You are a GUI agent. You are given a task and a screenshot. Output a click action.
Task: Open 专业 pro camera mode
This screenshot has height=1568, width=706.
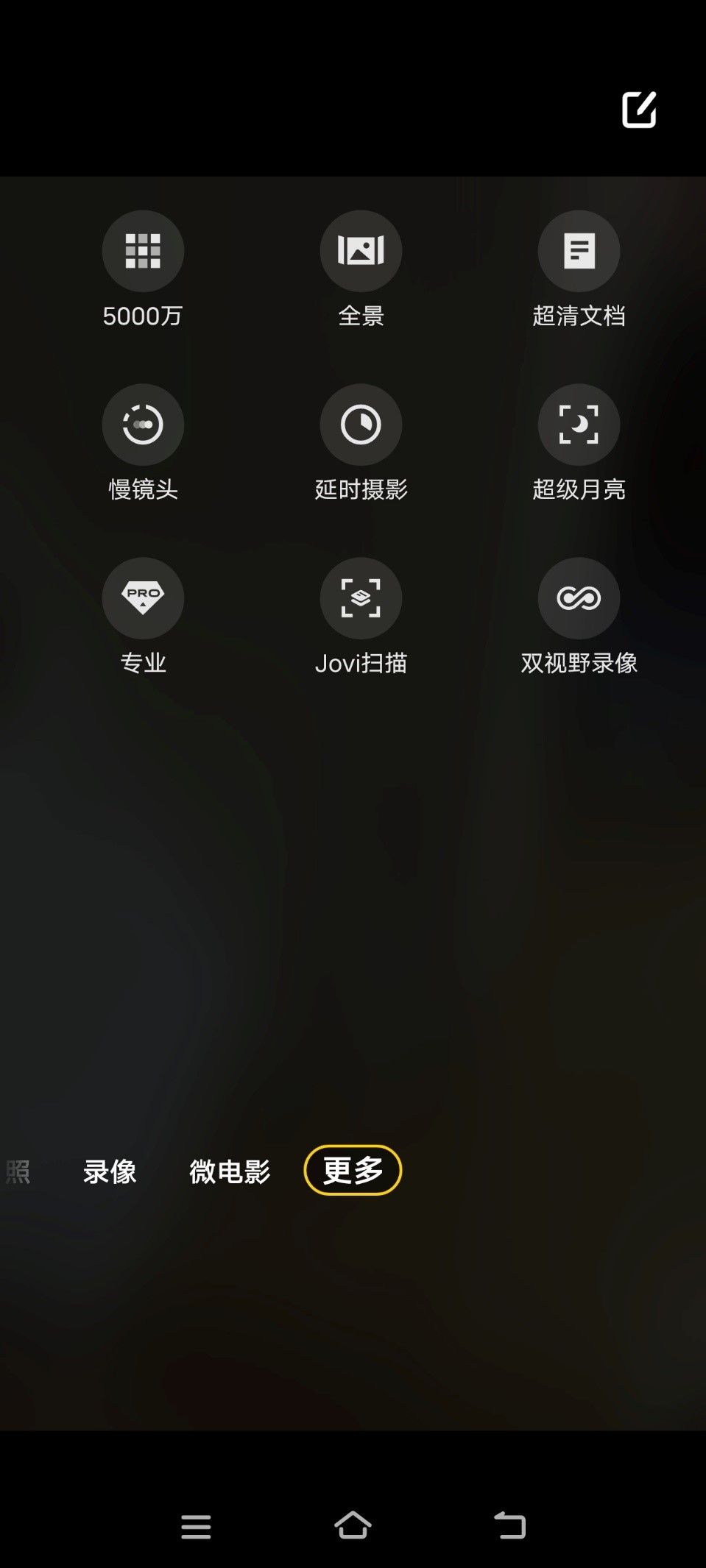pyautogui.click(x=143, y=599)
